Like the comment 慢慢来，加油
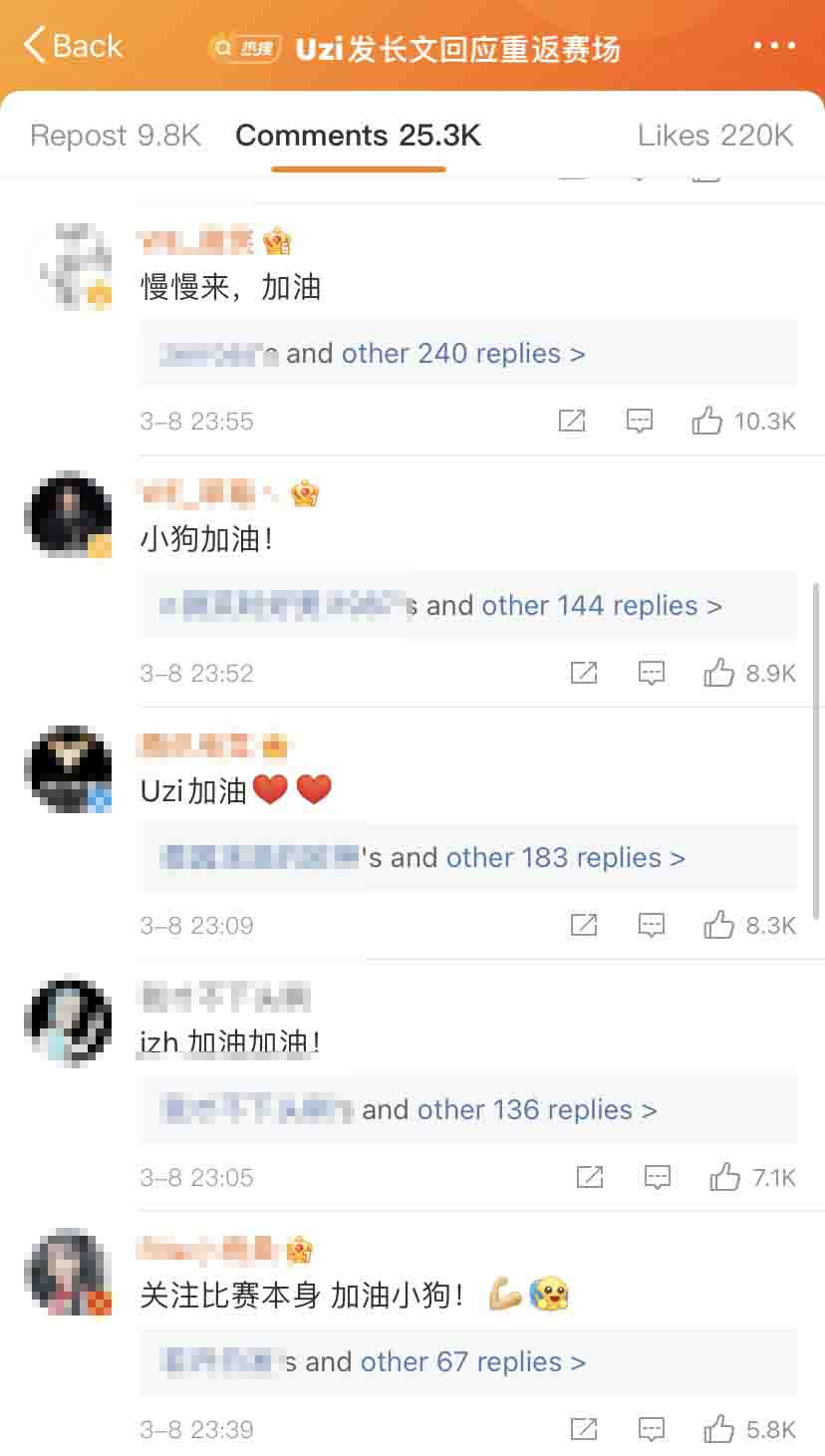The width and height of the screenshot is (825, 1456). coord(707,421)
